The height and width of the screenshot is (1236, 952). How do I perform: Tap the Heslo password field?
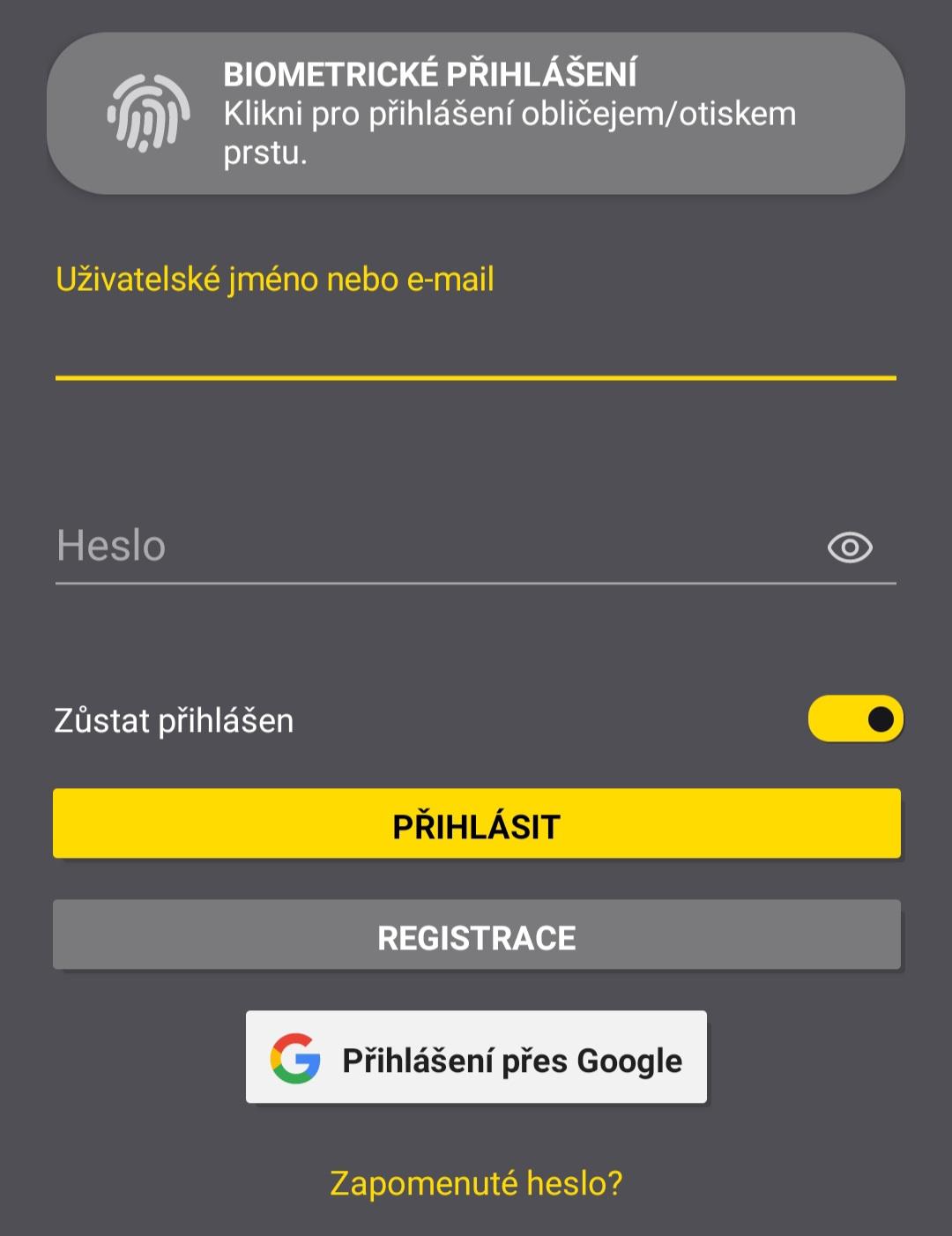432,547
